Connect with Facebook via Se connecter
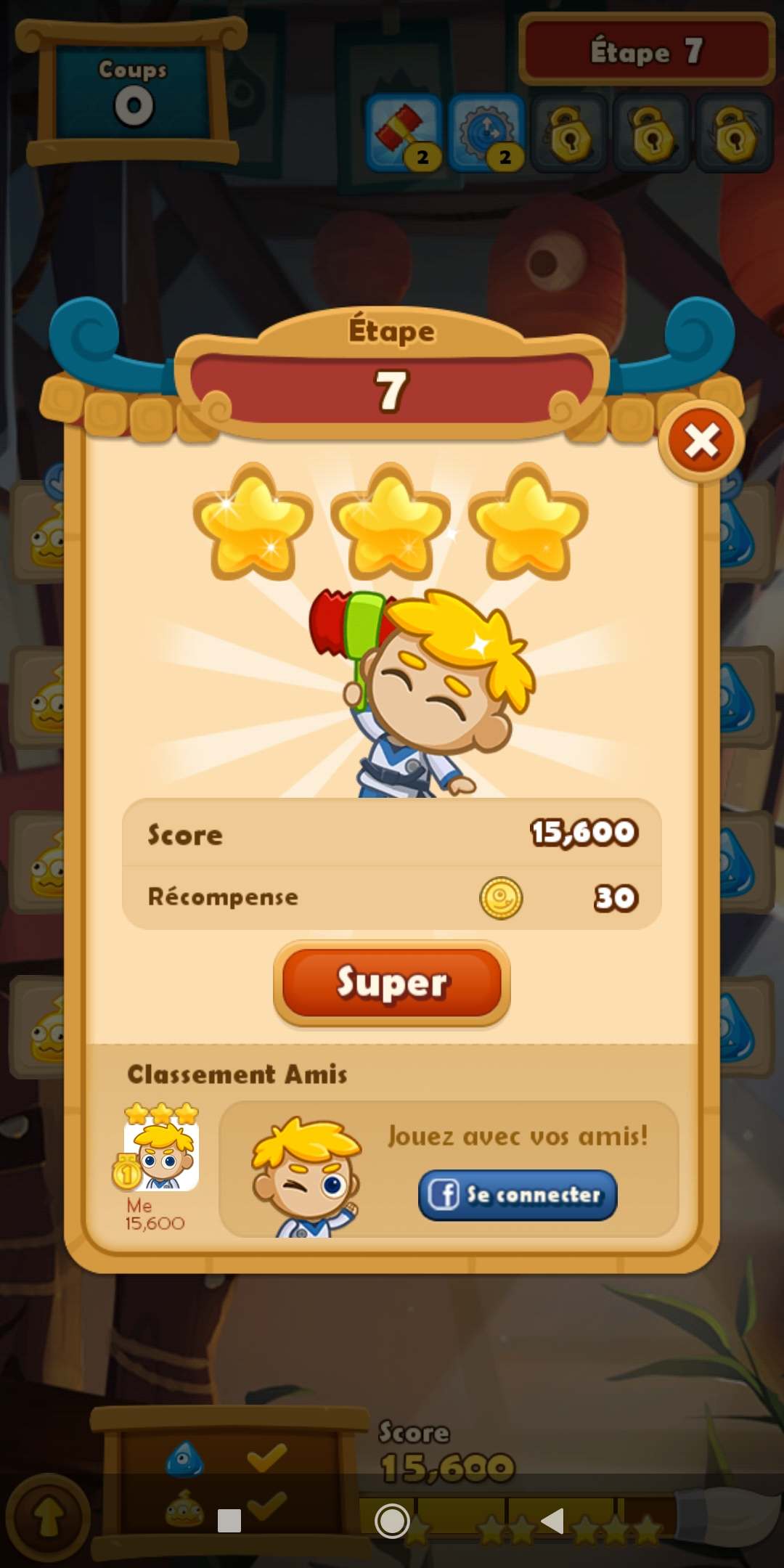784x1568 pixels. point(518,1195)
